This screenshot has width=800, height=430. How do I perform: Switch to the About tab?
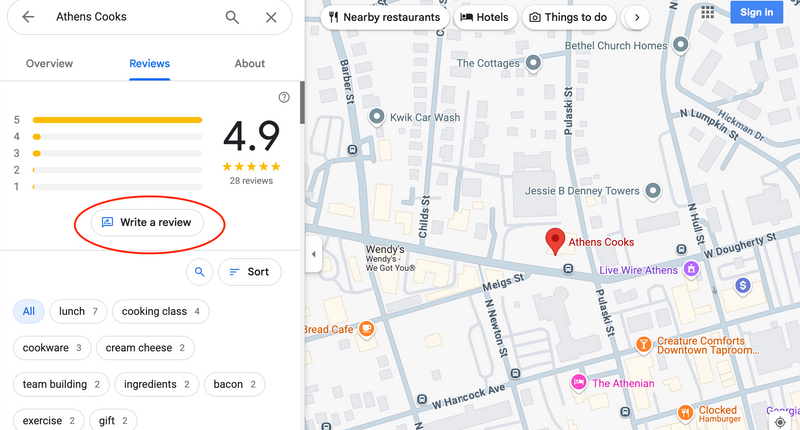[x=250, y=64]
